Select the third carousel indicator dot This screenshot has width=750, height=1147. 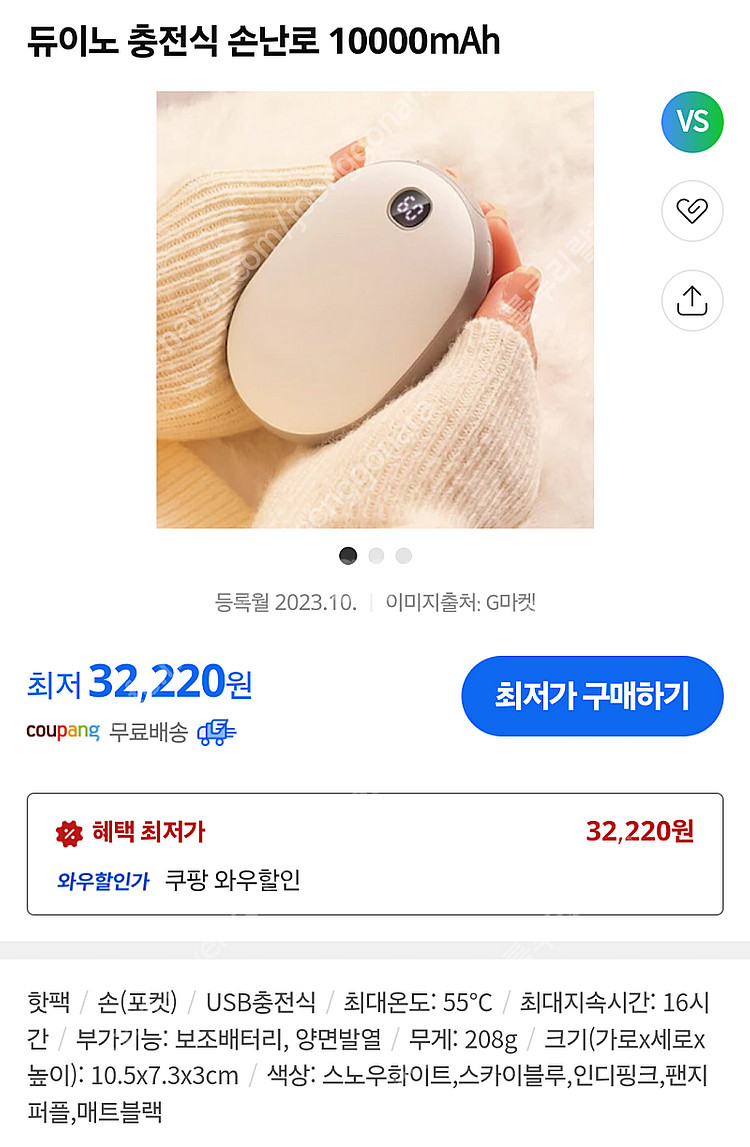402,554
